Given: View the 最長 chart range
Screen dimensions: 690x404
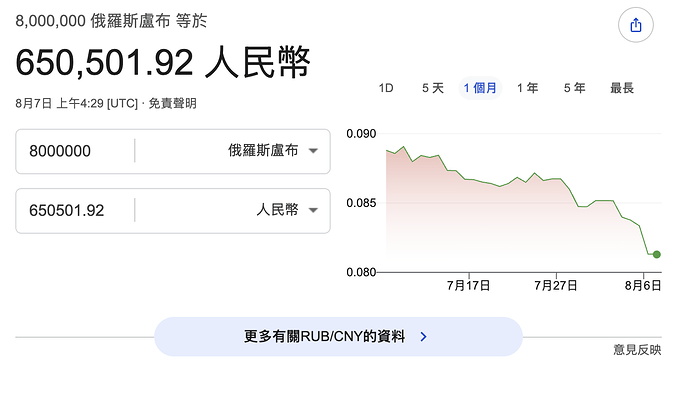Looking at the screenshot, I should point(622,88).
